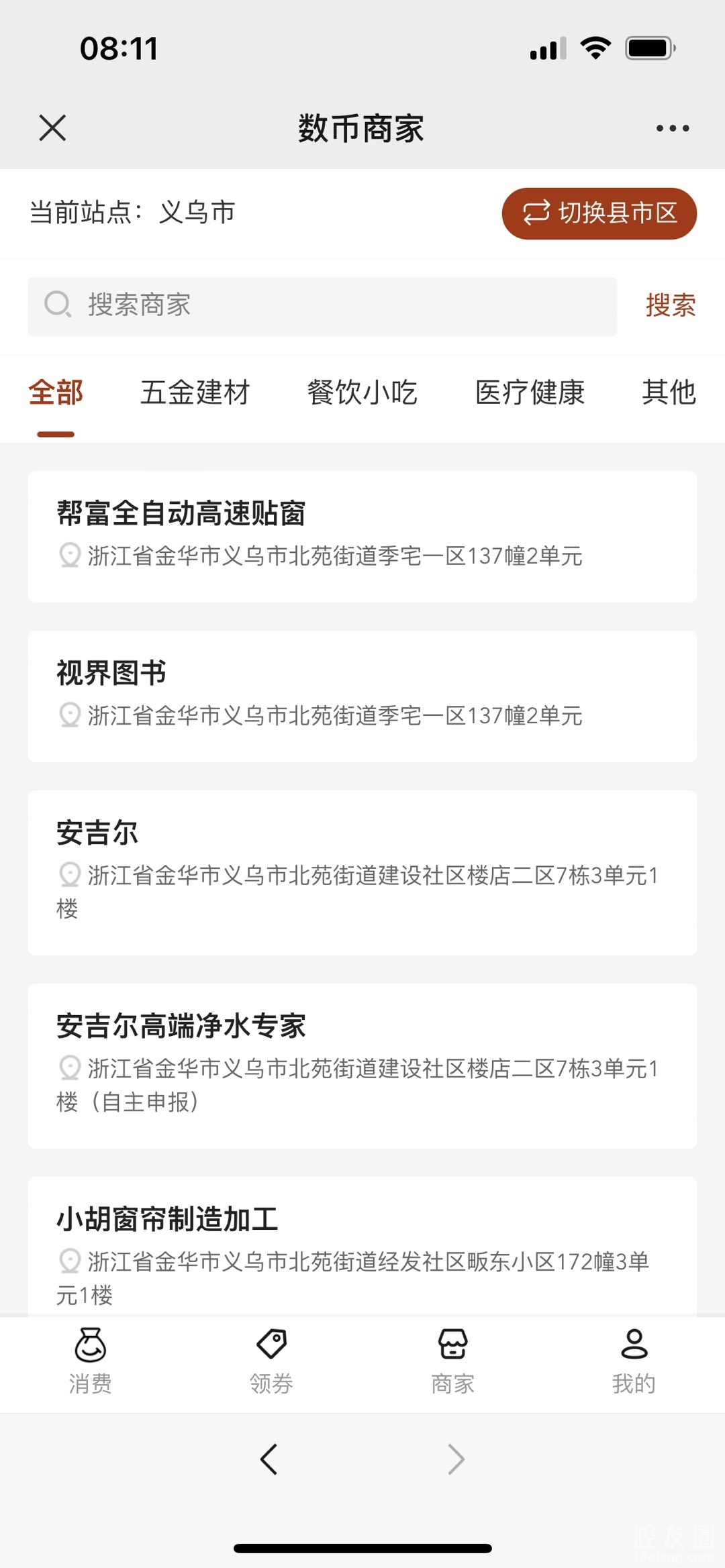Focus the 搜索商家 search field
The height and width of the screenshot is (1568, 725).
(322, 306)
